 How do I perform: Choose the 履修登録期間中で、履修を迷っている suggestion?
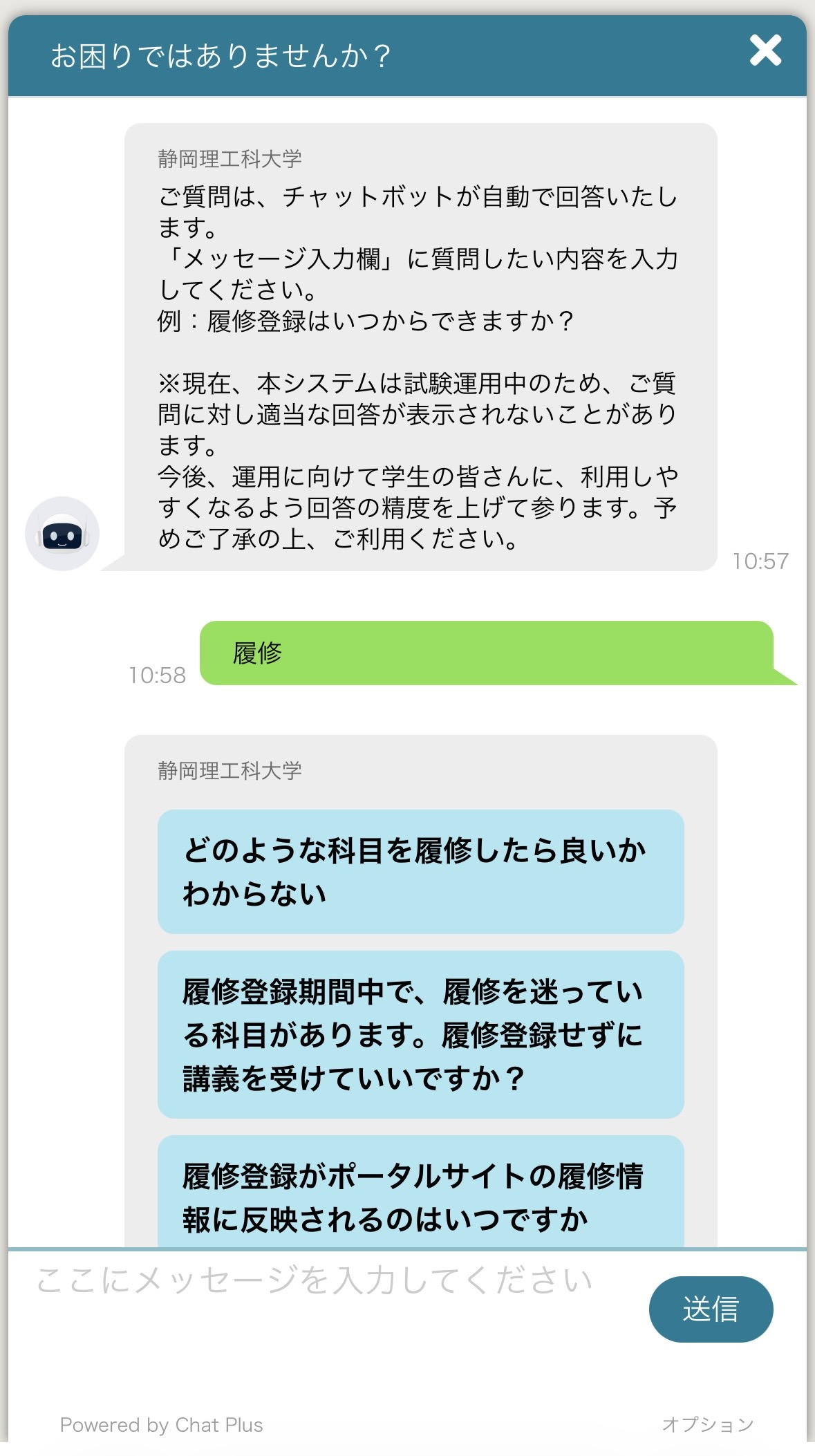pyautogui.click(x=420, y=1034)
